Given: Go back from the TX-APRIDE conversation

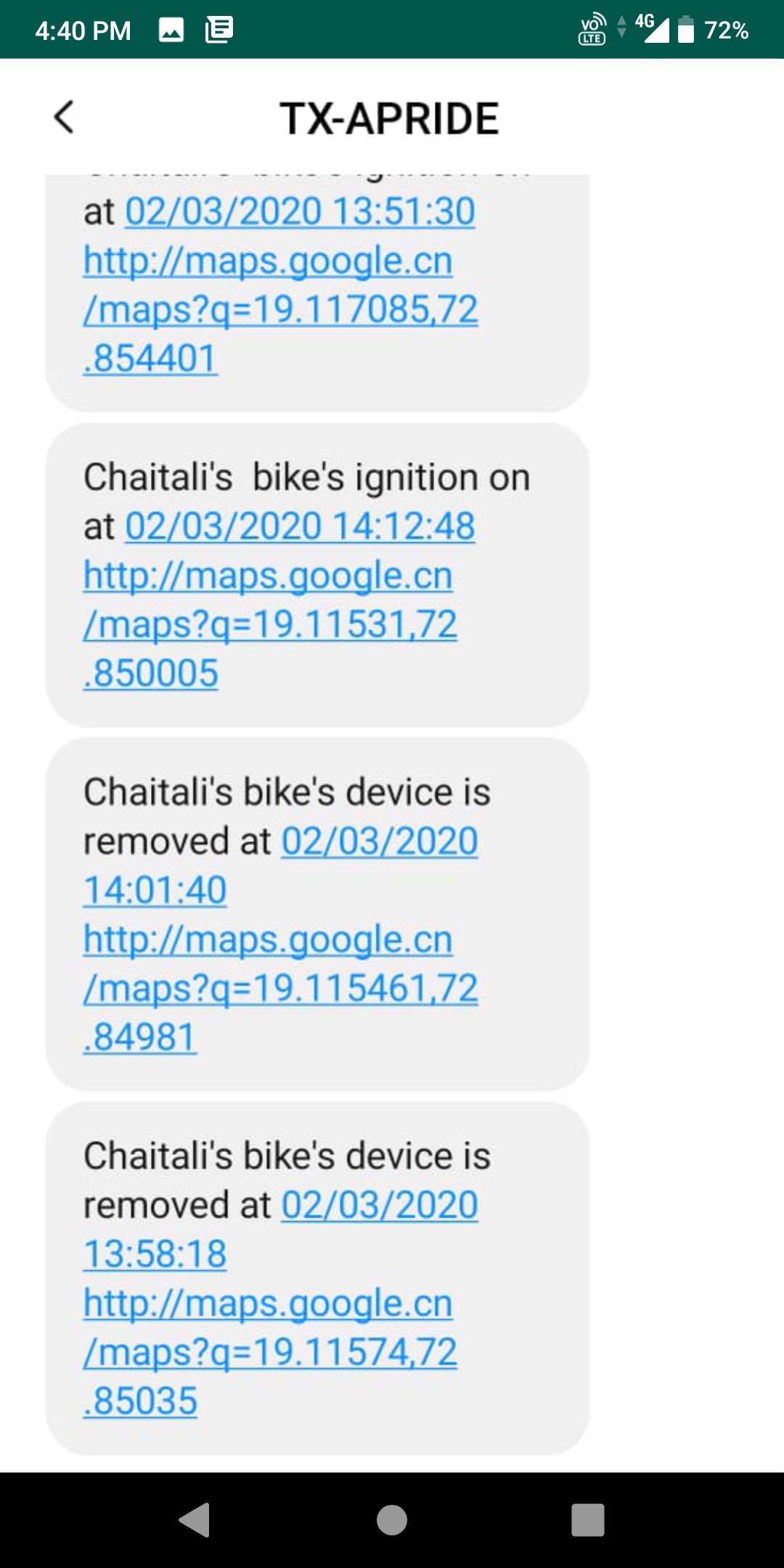Looking at the screenshot, I should (x=64, y=118).
